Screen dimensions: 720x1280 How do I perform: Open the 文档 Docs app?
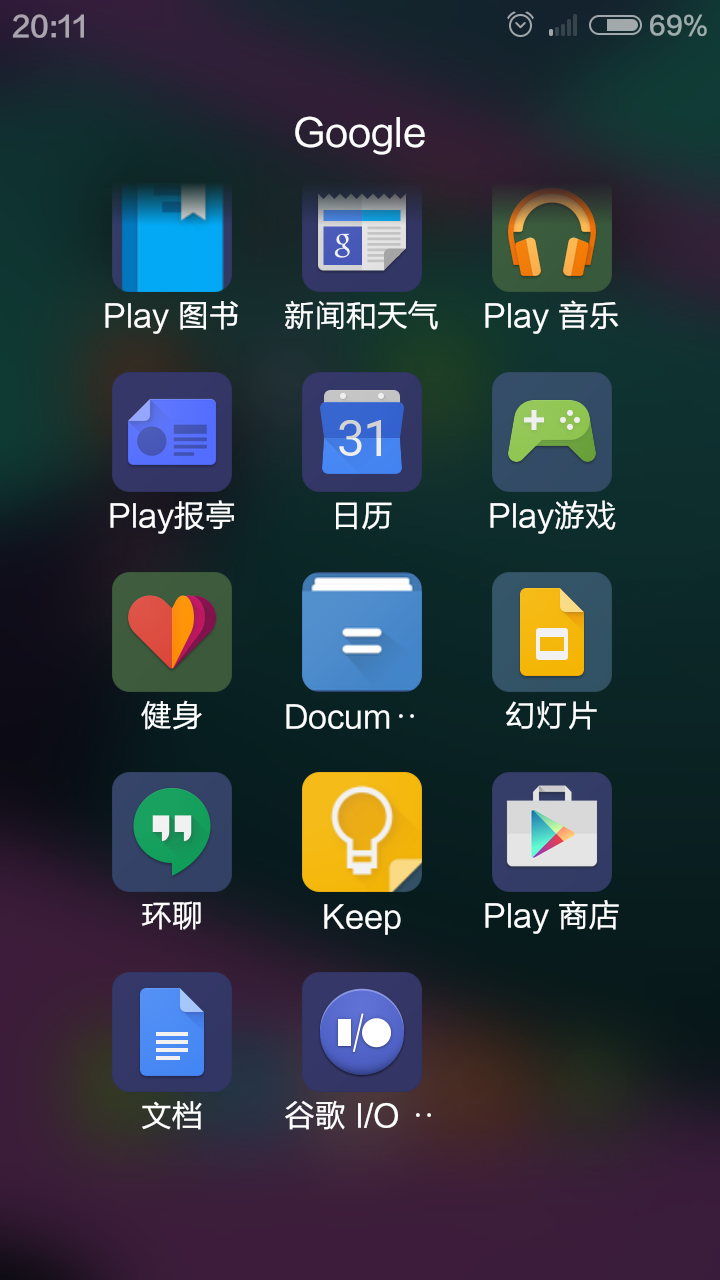click(x=171, y=1032)
